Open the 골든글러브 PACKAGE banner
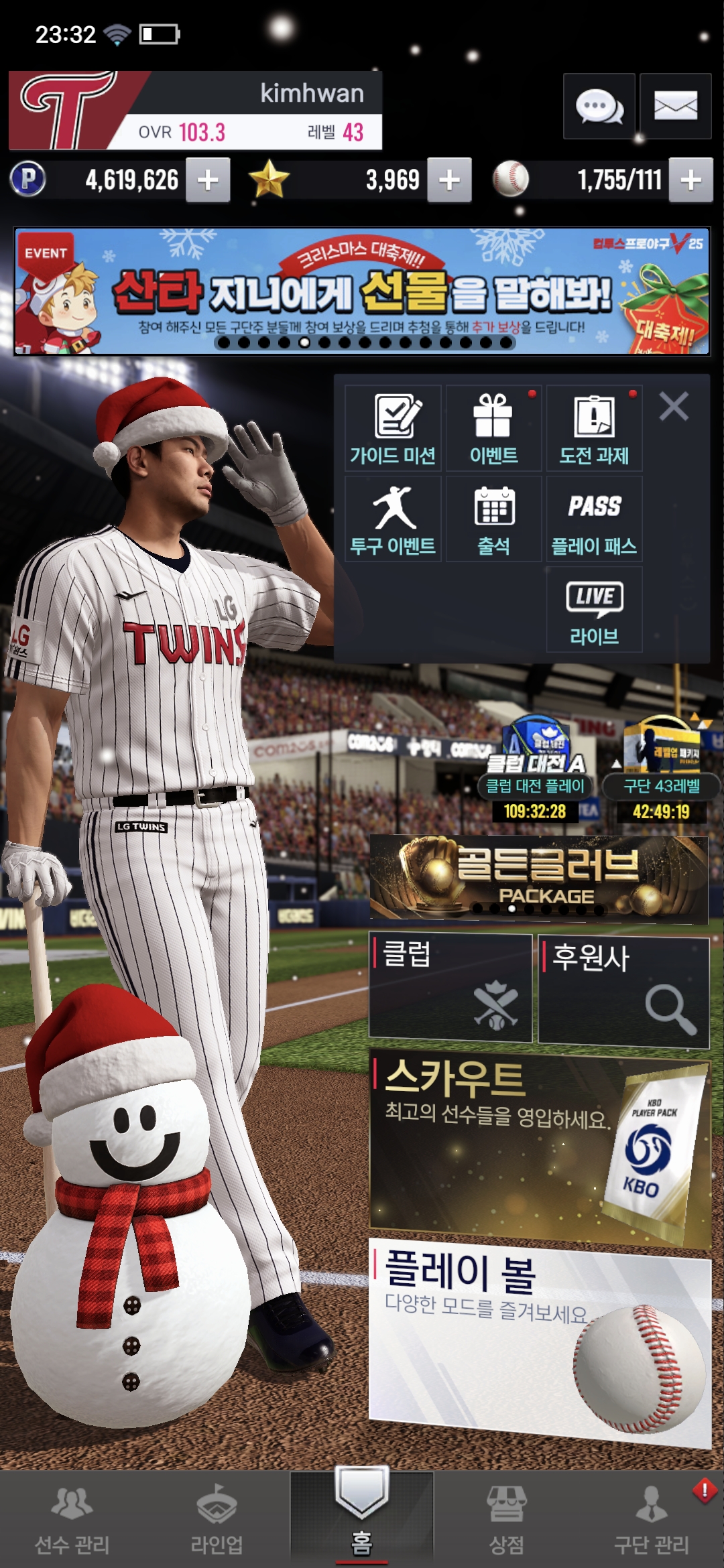The image size is (724, 1568). [x=538, y=878]
